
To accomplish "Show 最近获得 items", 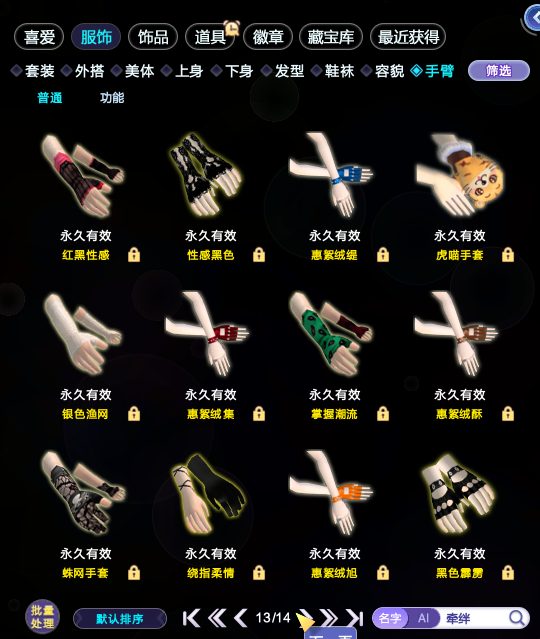I will pyautogui.click(x=408, y=37).
